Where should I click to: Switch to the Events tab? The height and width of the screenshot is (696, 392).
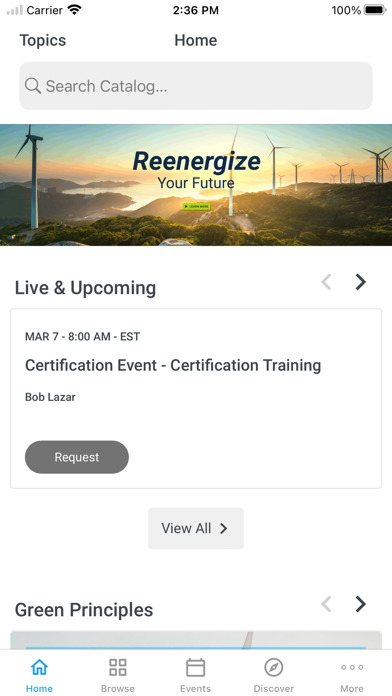[195, 675]
